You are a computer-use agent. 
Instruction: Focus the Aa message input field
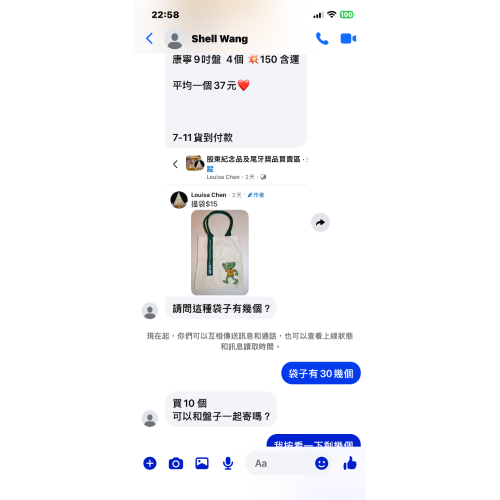(x=280, y=463)
